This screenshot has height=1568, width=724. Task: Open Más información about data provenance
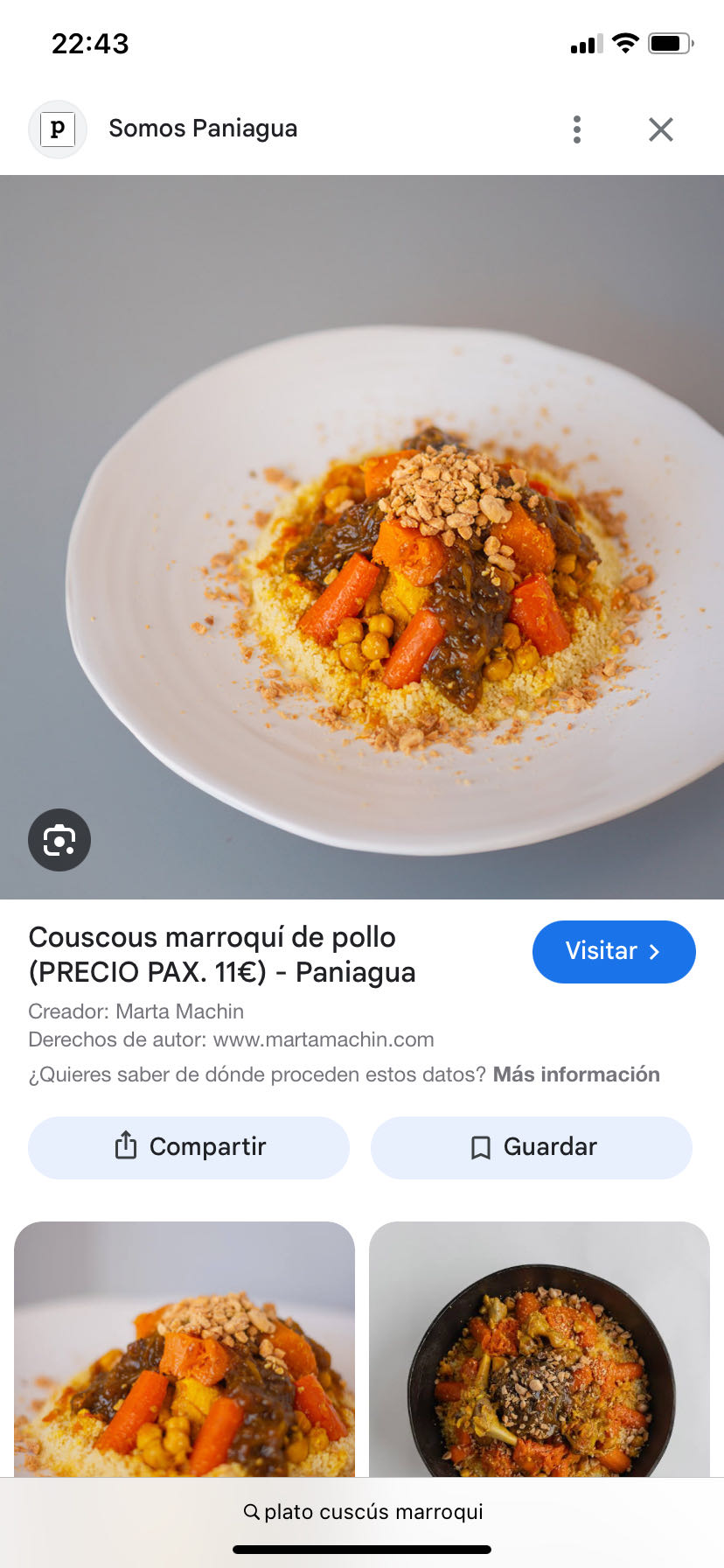pos(575,1074)
